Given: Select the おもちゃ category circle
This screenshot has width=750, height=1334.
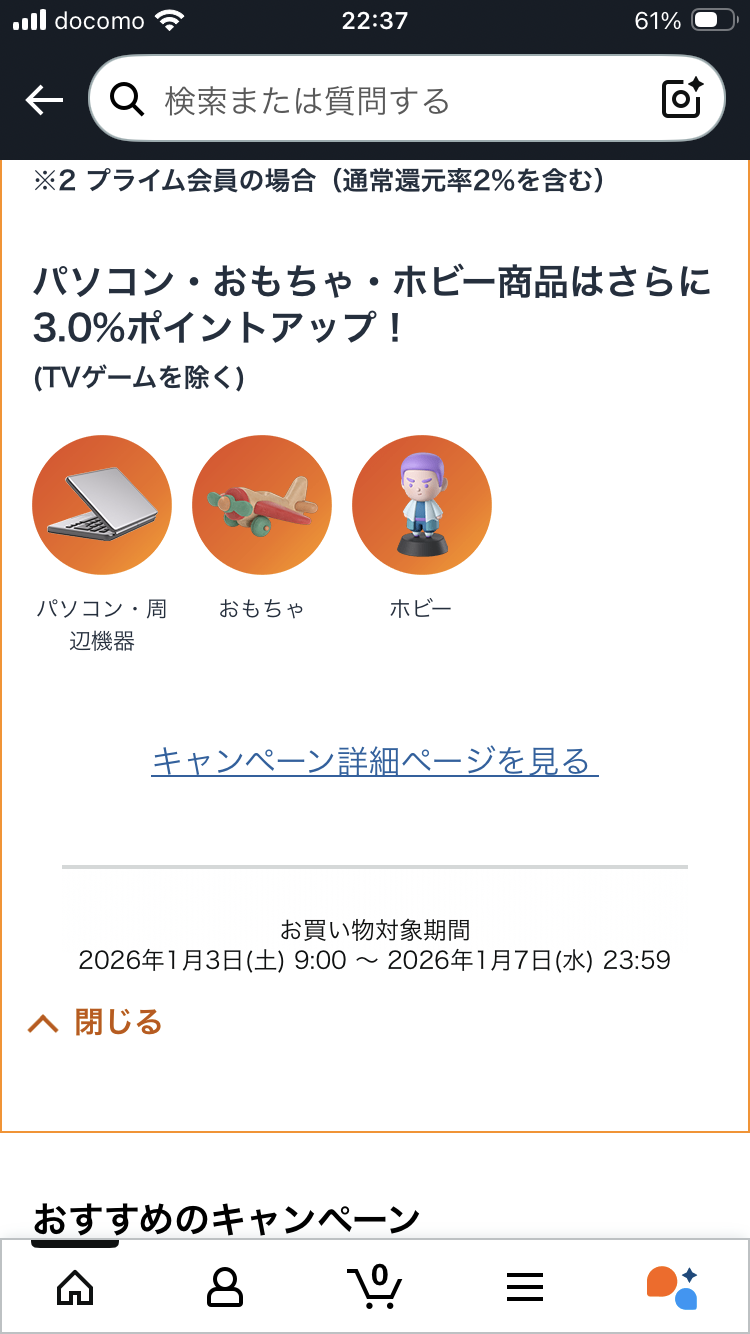Looking at the screenshot, I should point(262,505).
